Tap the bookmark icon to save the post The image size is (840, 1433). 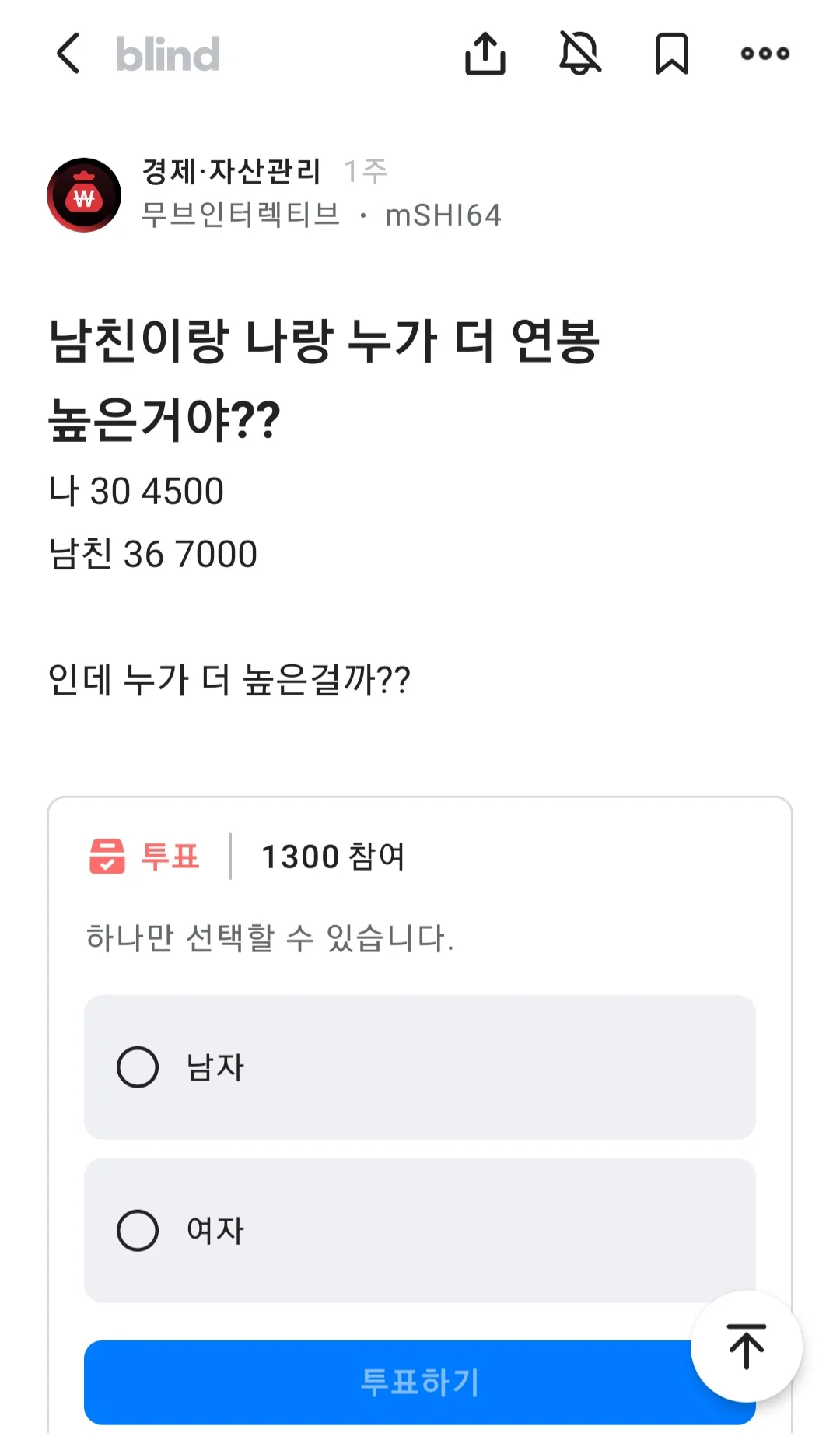tap(671, 54)
